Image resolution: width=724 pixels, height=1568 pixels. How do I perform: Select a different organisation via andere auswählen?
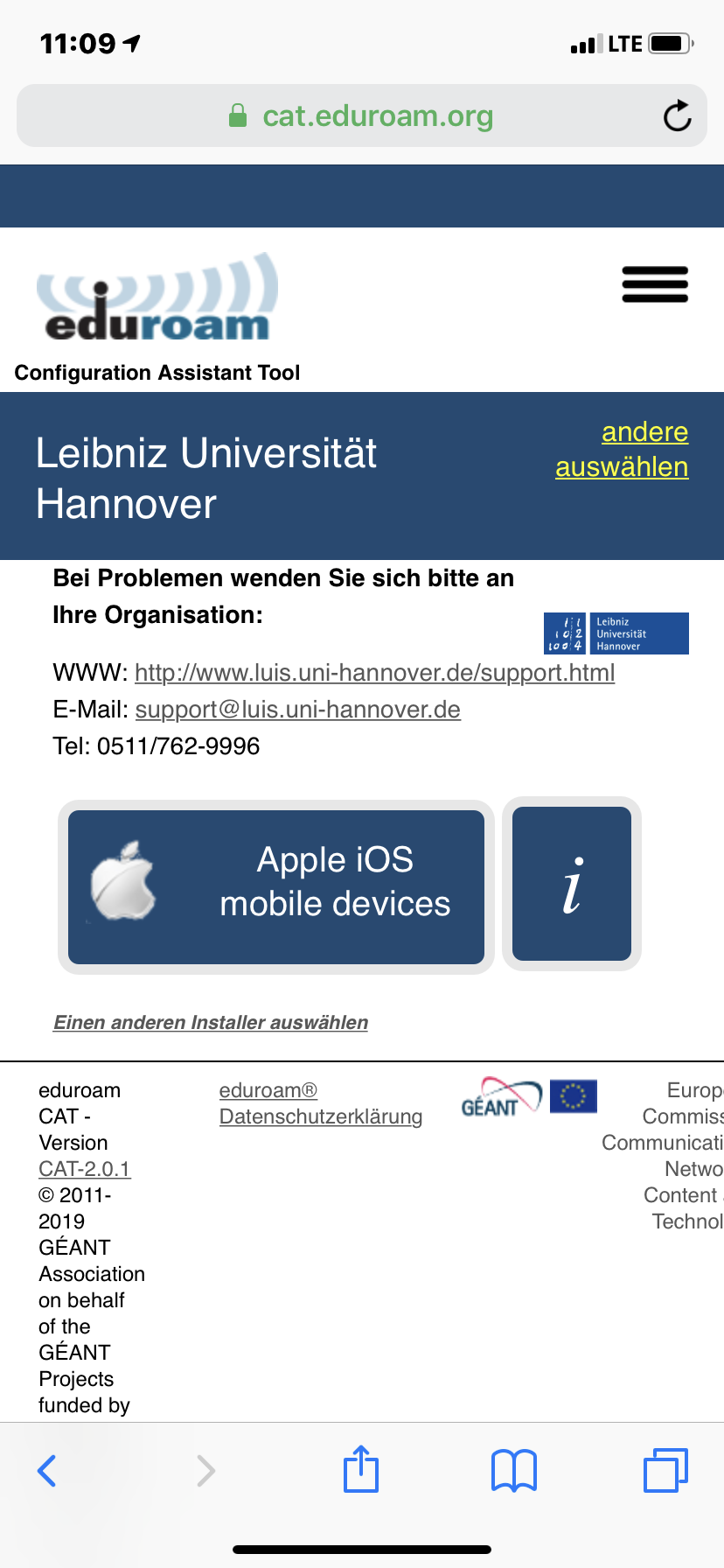(x=622, y=449)
